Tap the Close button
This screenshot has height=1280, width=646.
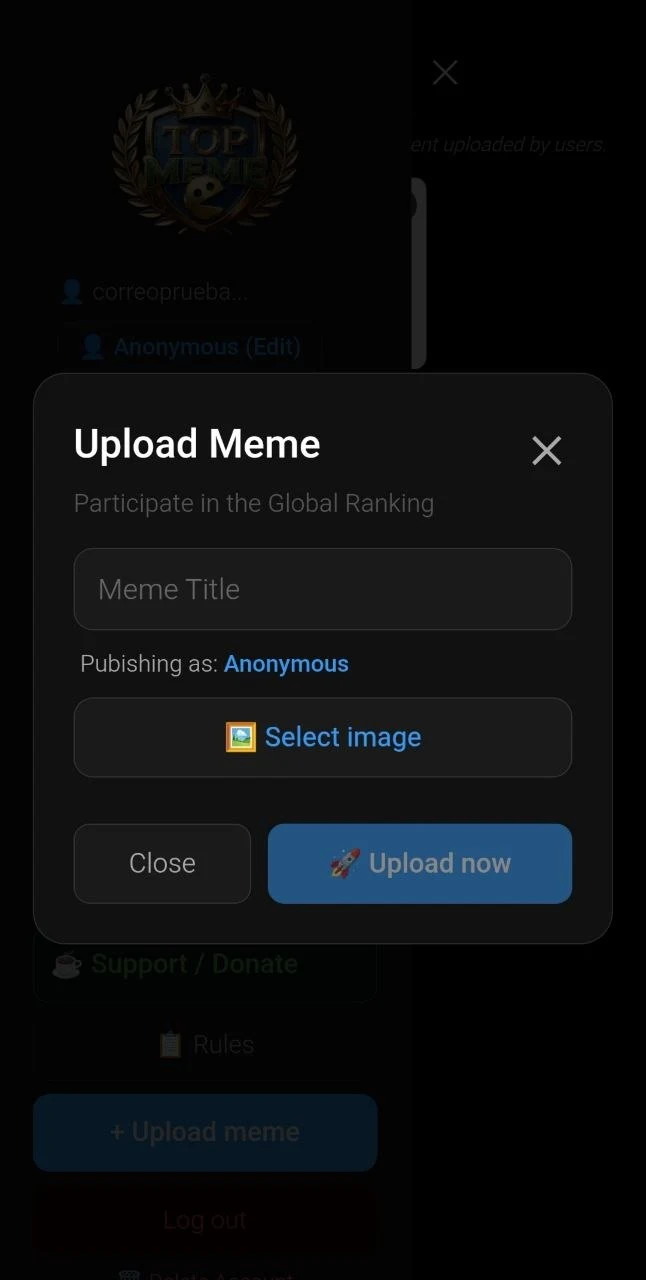pyautogui.click(x=162, y=863)
